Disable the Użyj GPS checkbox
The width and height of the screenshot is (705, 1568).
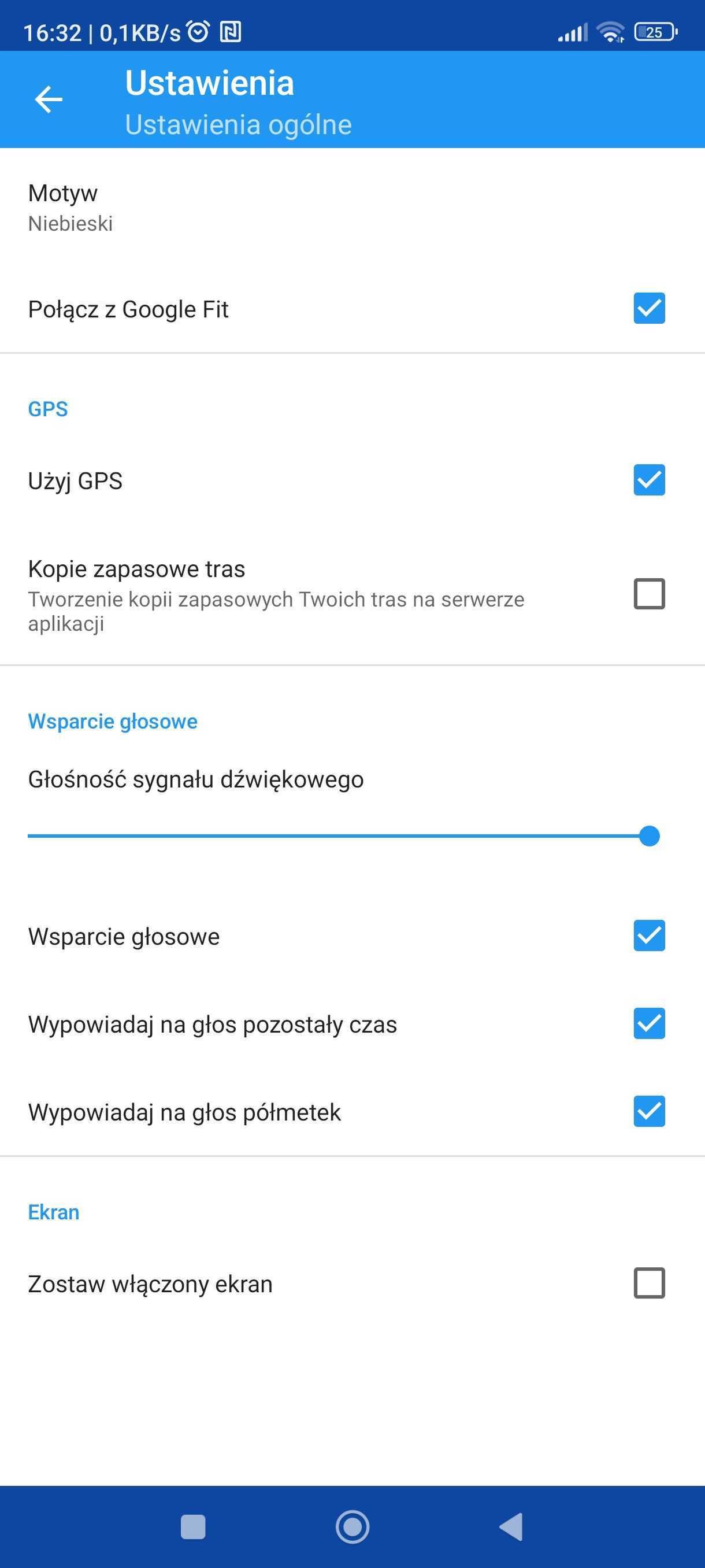(x=648, y=480)
